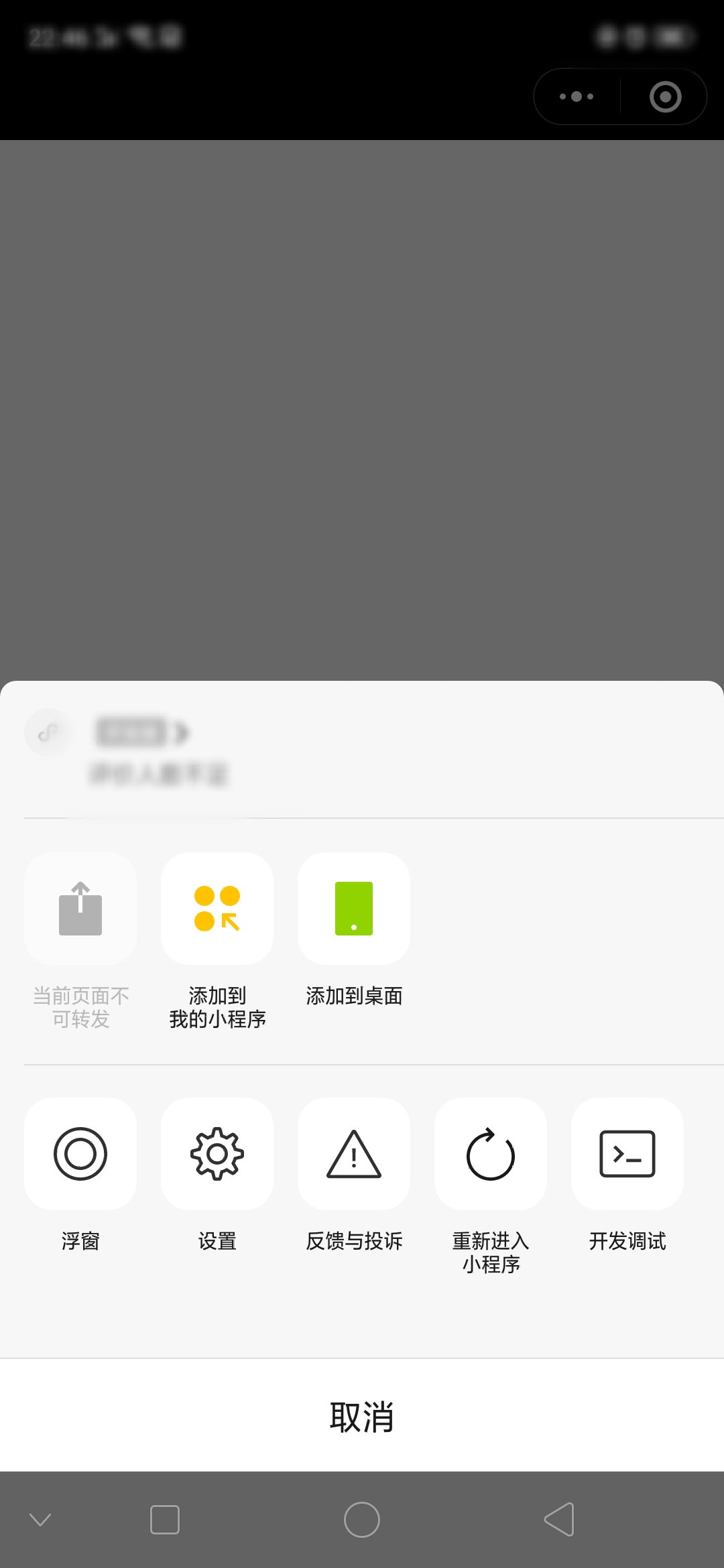Image resolution: width=724 pixels, height=1568 pixels.
Task: Tap the disabled 当前页面不可转发 share icon
Action: click(80, 908)
